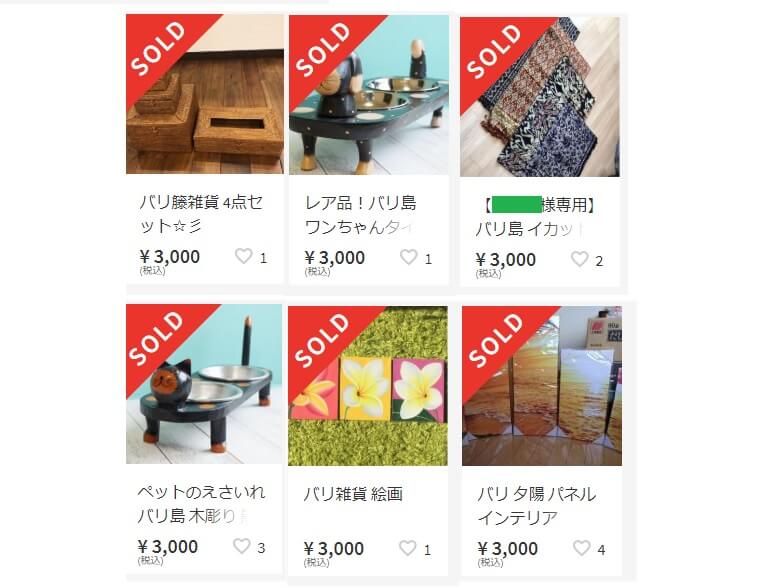Open the レア品!バリ島 ワンちゃん listing
This screenshot has height=588, width=778.
click(368, 95)
